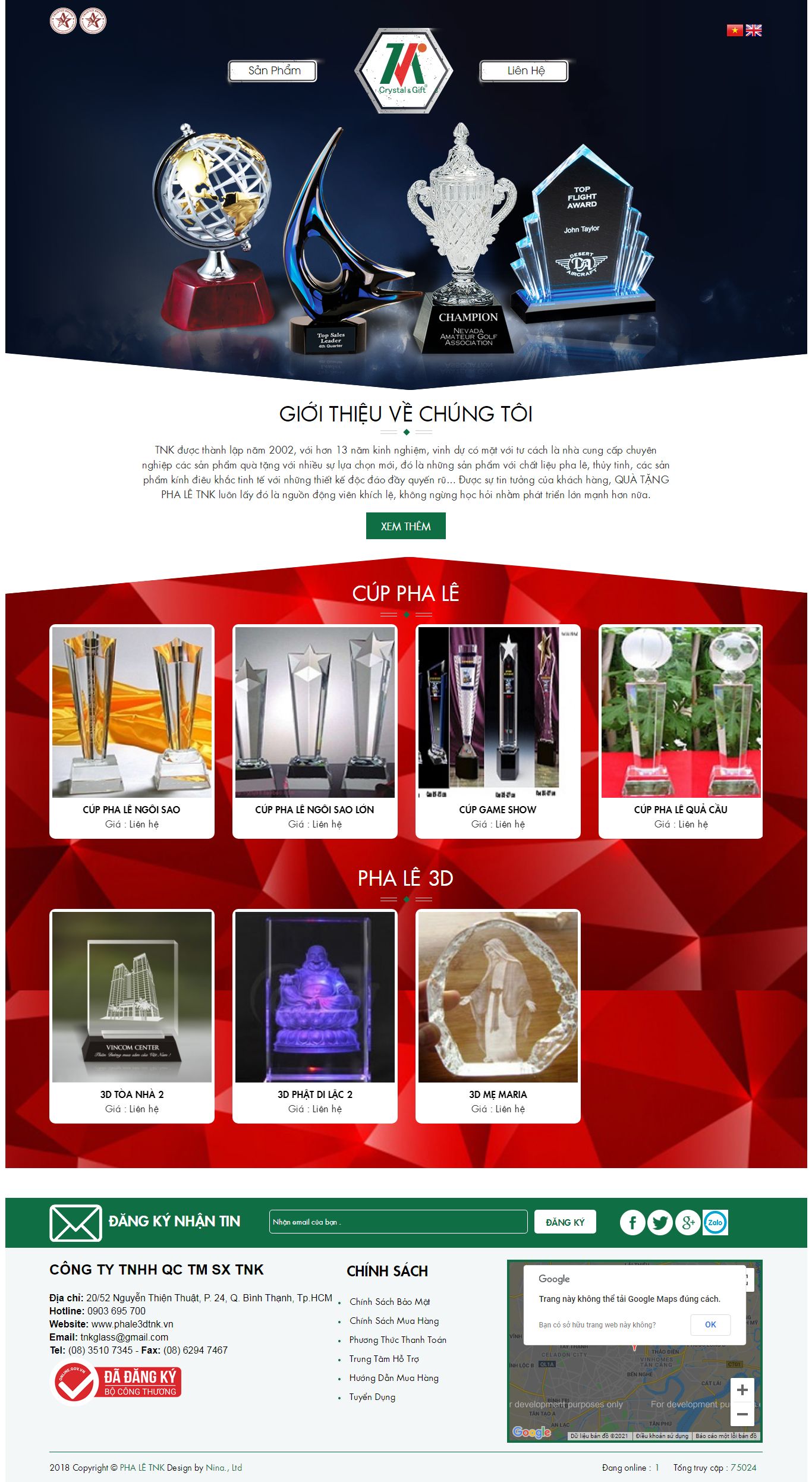Open the Liên Hệ page
Screen dimensions: 812x1482
coord(524,71)
